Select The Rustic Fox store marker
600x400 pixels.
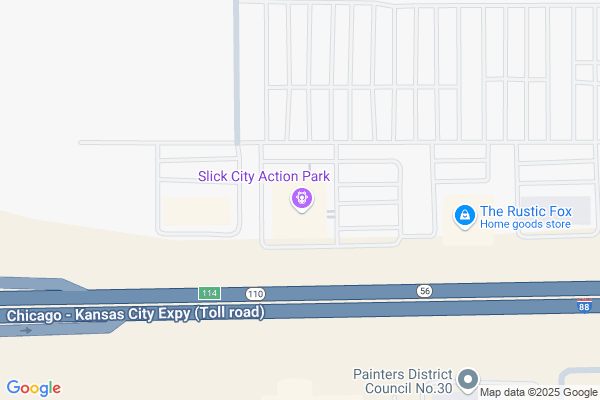pyautogui.click(x=464, y=215)
